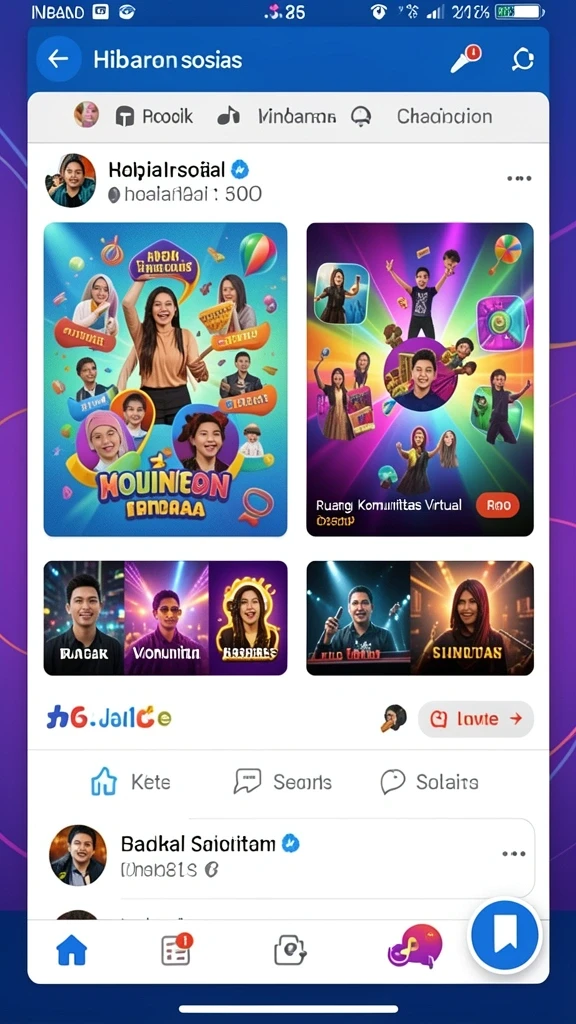Select the Kete home action

pos(130,781)
